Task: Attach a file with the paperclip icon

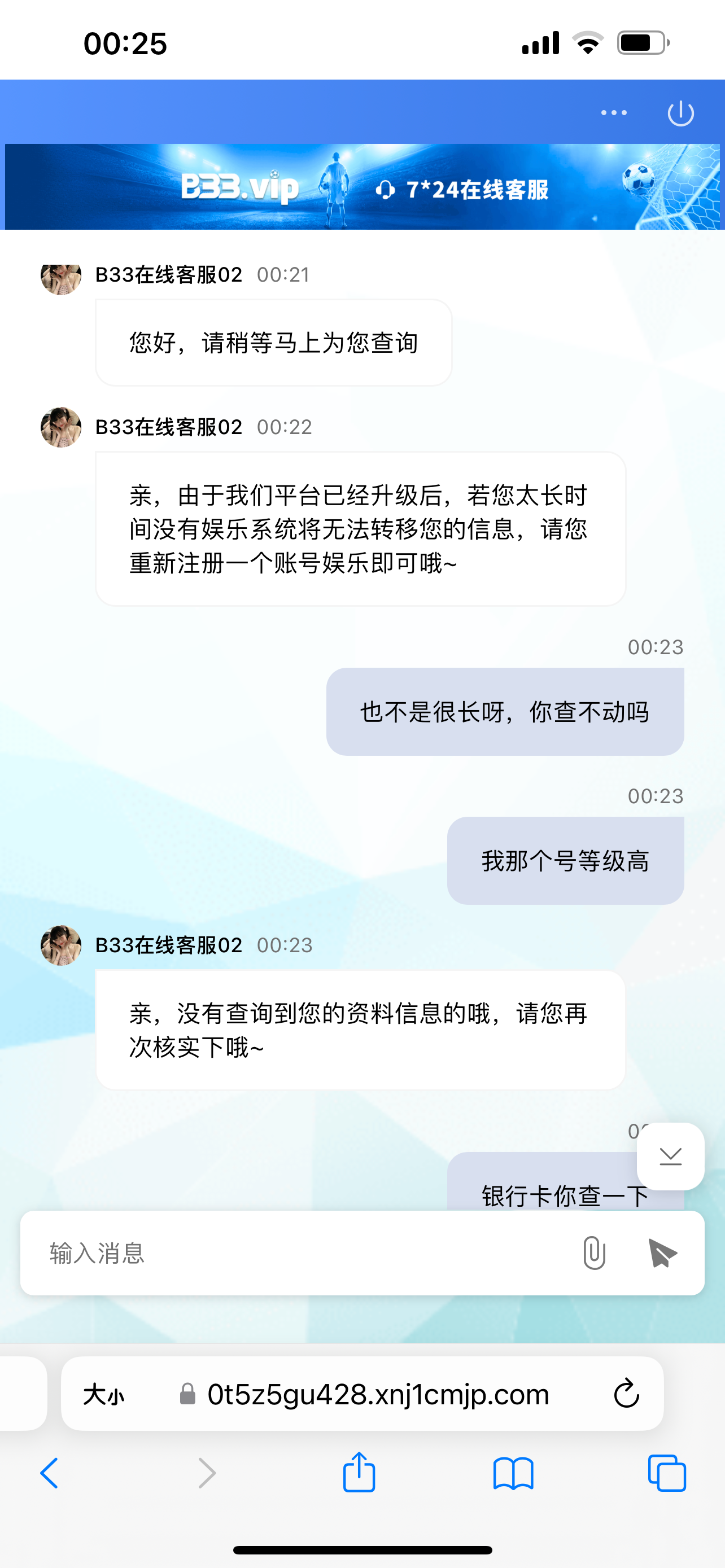Action: 593,1253
